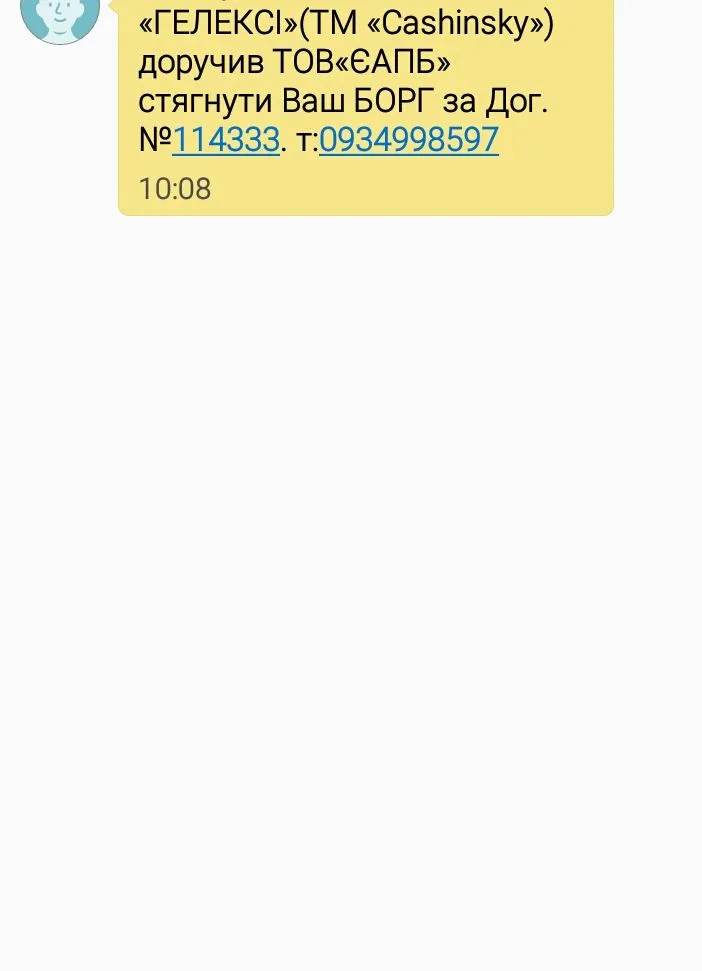This screenshot has width=702, height=971.
Task: Open the underlined number 114333
Action: coord(226,141)
